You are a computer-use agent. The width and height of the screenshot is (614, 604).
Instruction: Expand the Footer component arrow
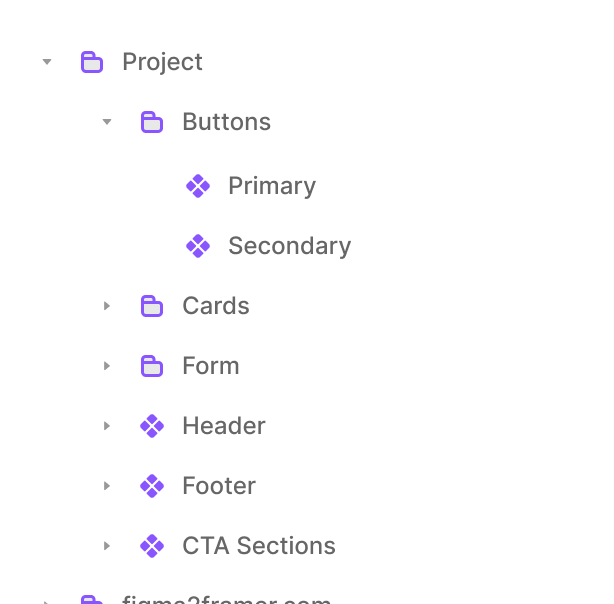tap(106, 486)
